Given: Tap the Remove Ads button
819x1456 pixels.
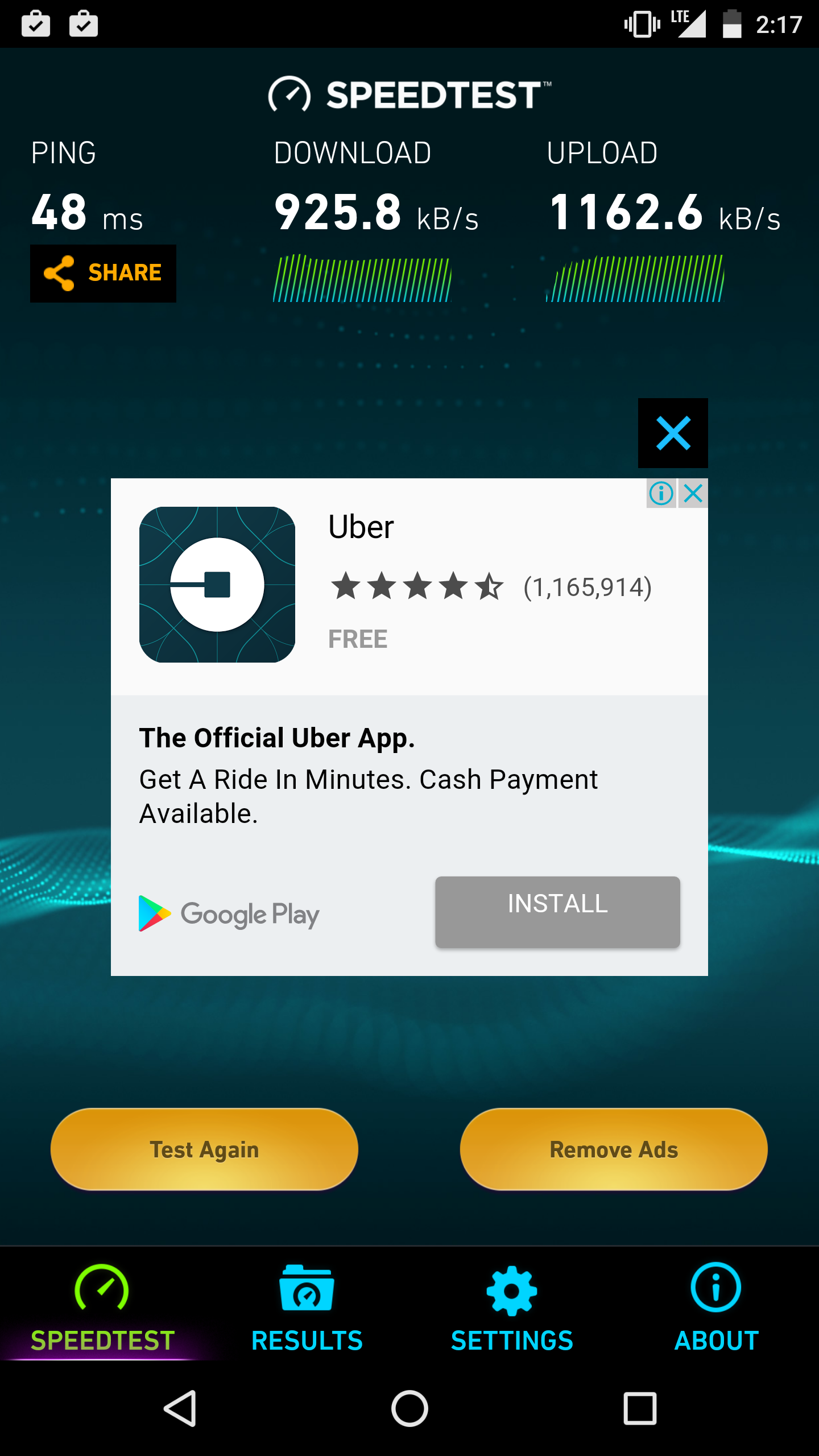Looking at the screenshot, I should pos(614,1149).
